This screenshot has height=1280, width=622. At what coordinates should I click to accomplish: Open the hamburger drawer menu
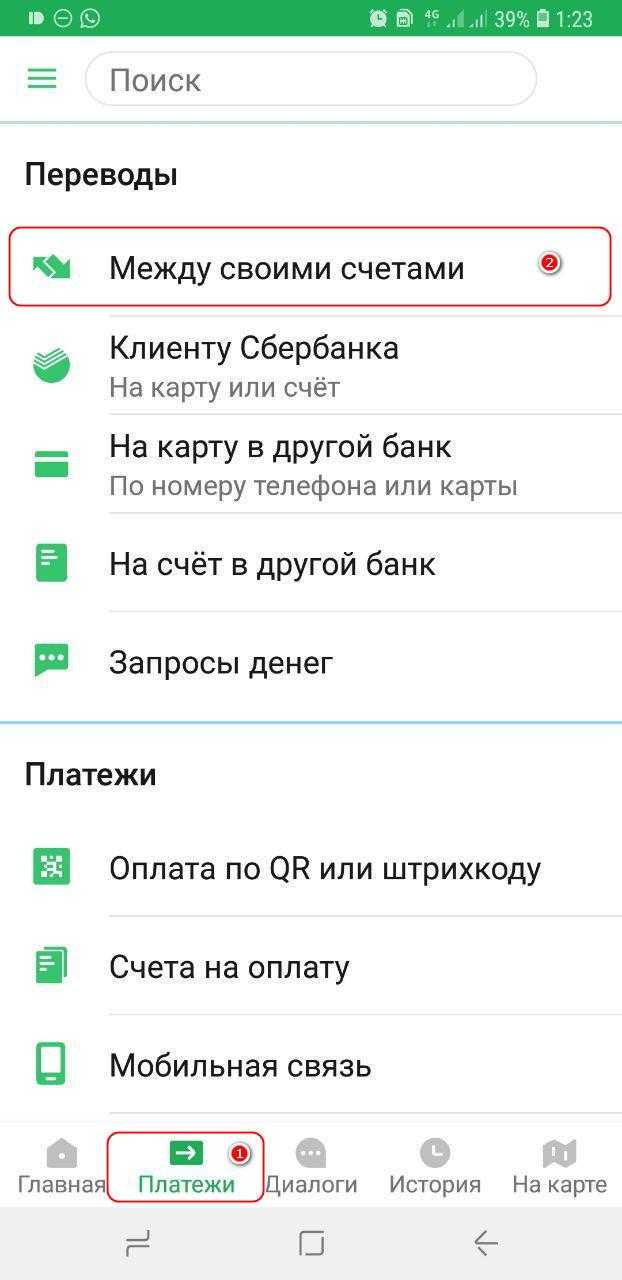42,79
